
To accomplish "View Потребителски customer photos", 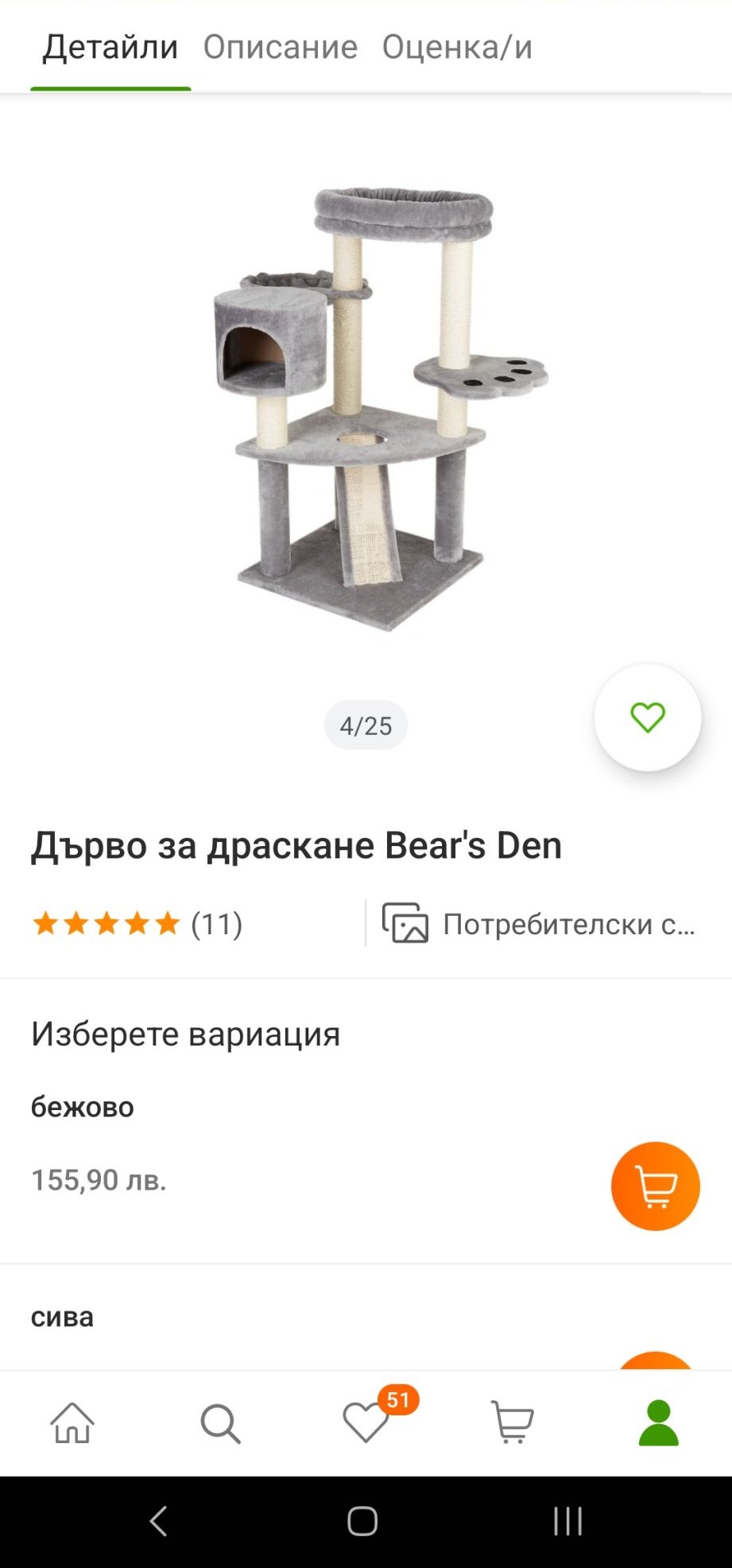I will point(539,924).
